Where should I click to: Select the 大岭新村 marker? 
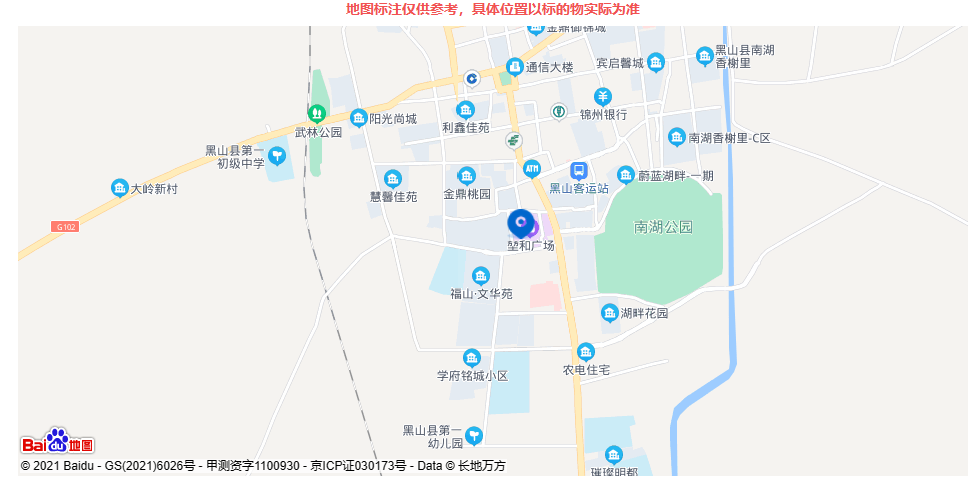click(x=120, y=188)
